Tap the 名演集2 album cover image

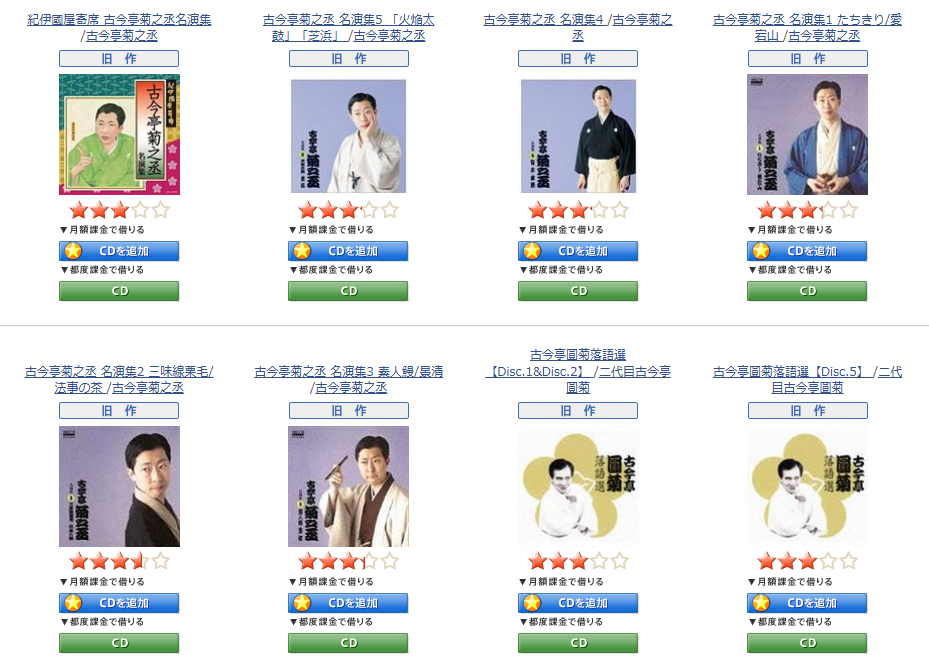119,486
